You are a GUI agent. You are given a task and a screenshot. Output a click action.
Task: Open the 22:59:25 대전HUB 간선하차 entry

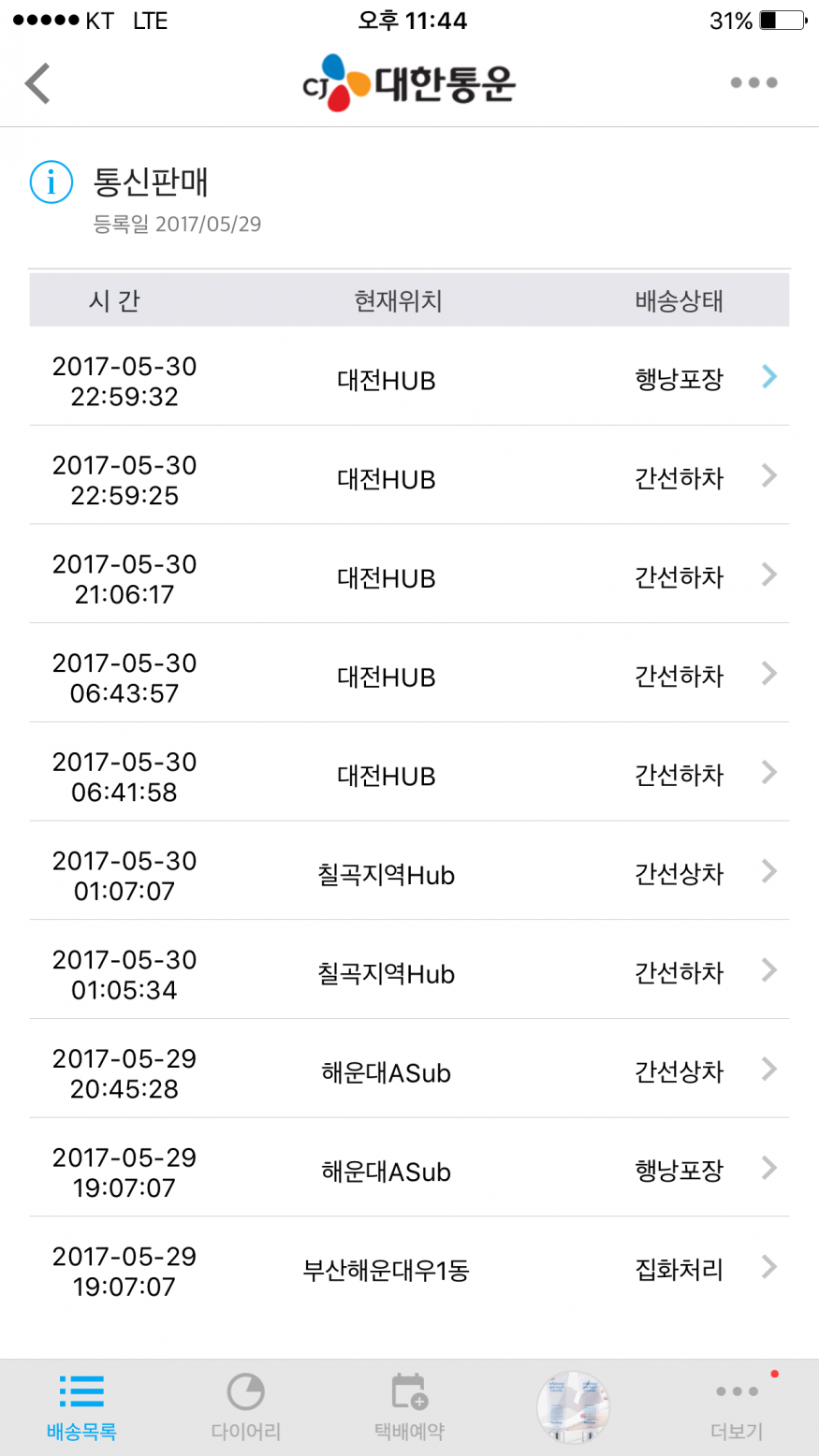(x=409, y=479)
